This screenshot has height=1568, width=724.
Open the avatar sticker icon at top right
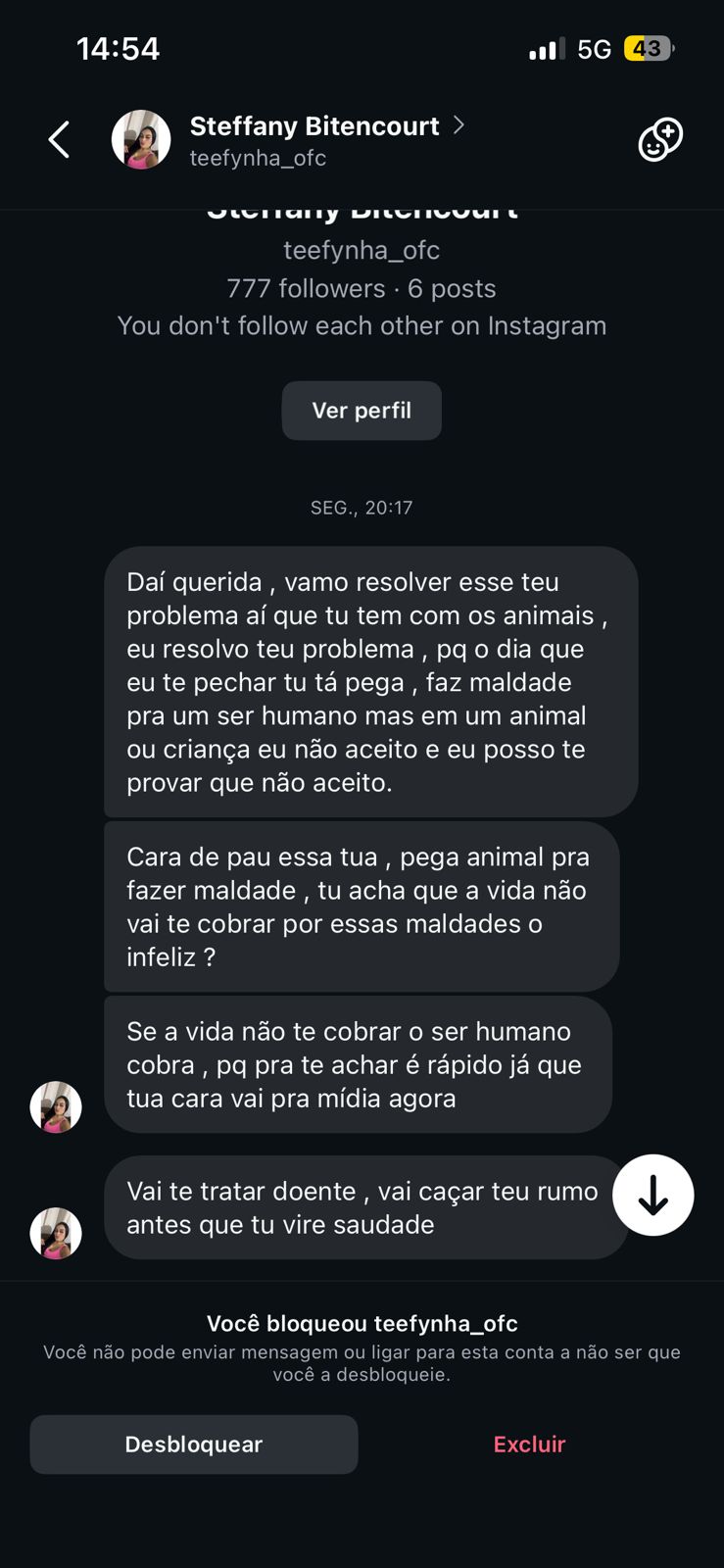[659, 140]
